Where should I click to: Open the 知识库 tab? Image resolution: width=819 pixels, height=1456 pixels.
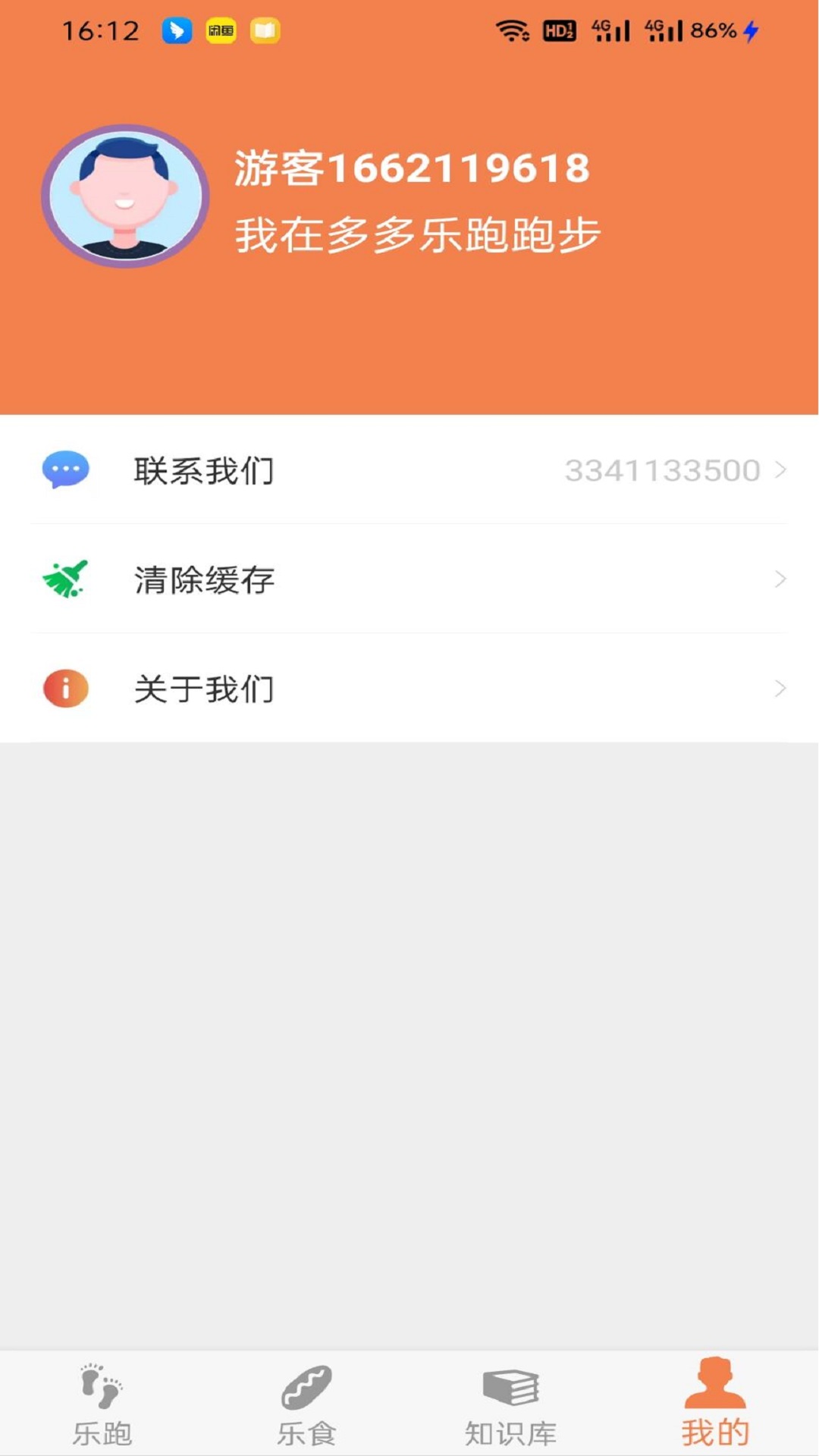click(x=510, y=1404)
